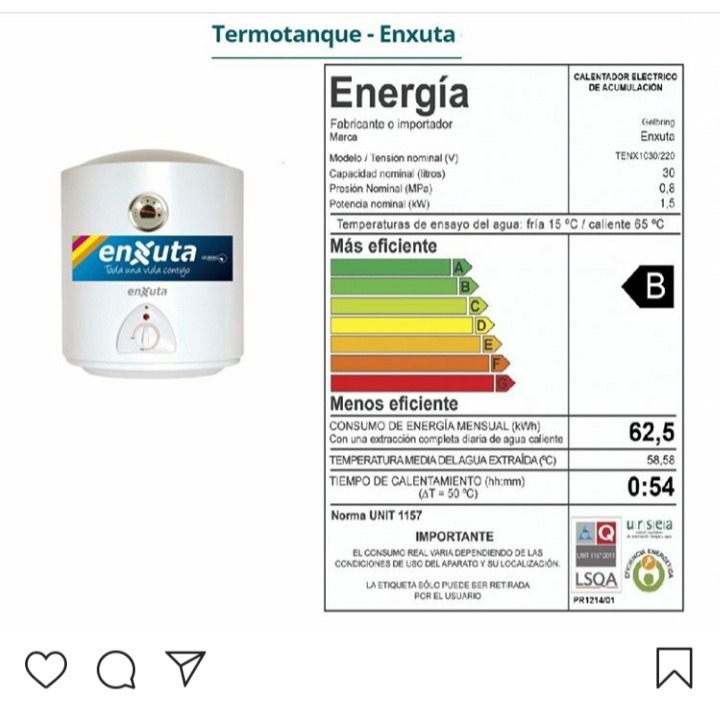Open the comments on this post
The width and height of the screenshot is (720, 709).
(116, 668)
